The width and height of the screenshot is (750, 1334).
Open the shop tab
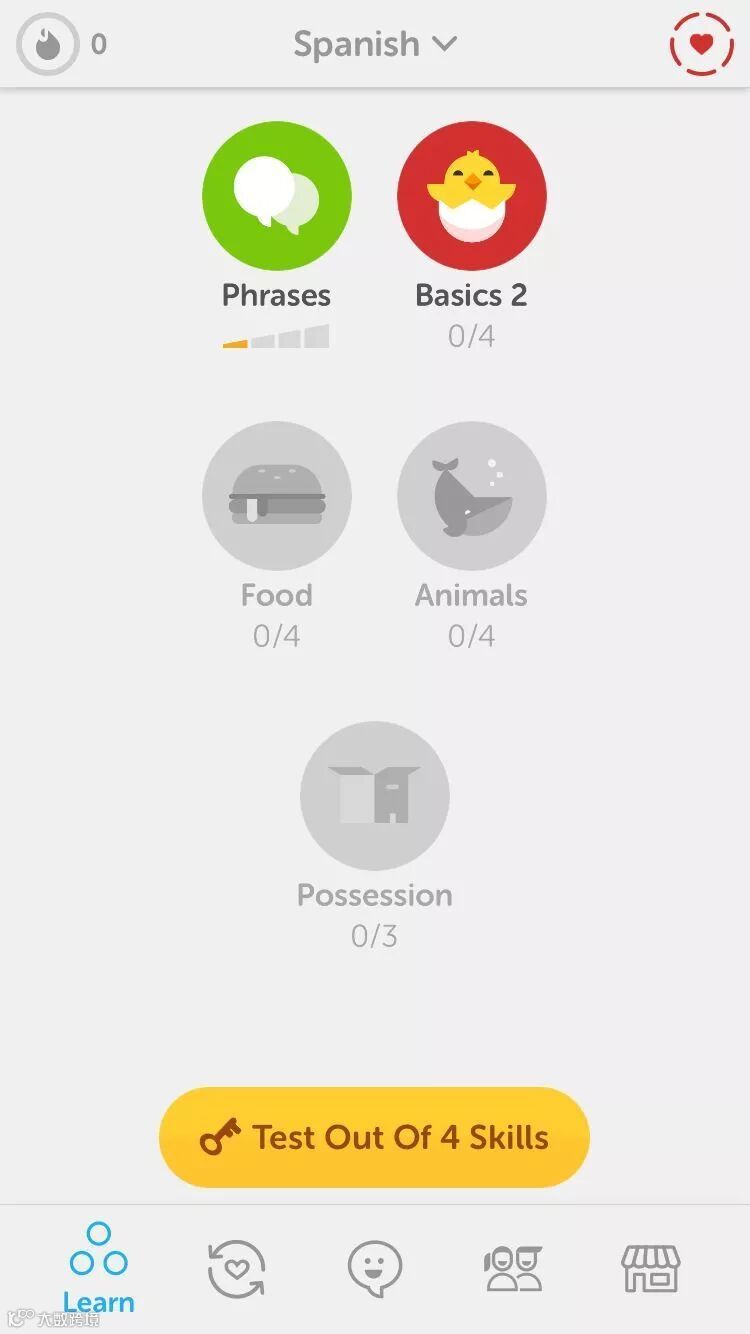(651, 1268)
